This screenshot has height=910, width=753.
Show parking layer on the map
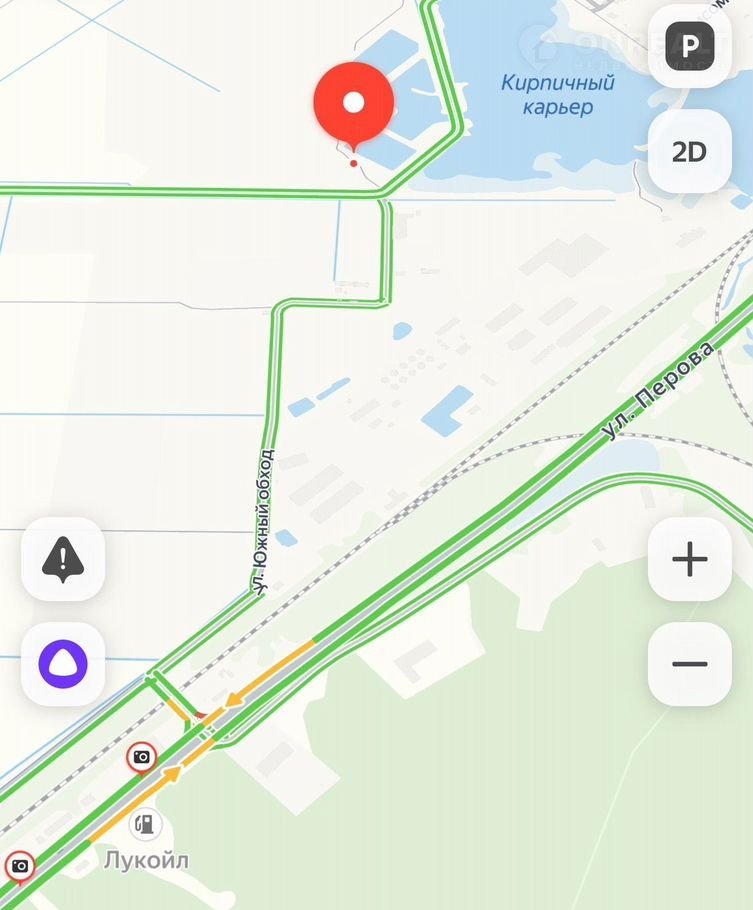(x=690, y=46)
